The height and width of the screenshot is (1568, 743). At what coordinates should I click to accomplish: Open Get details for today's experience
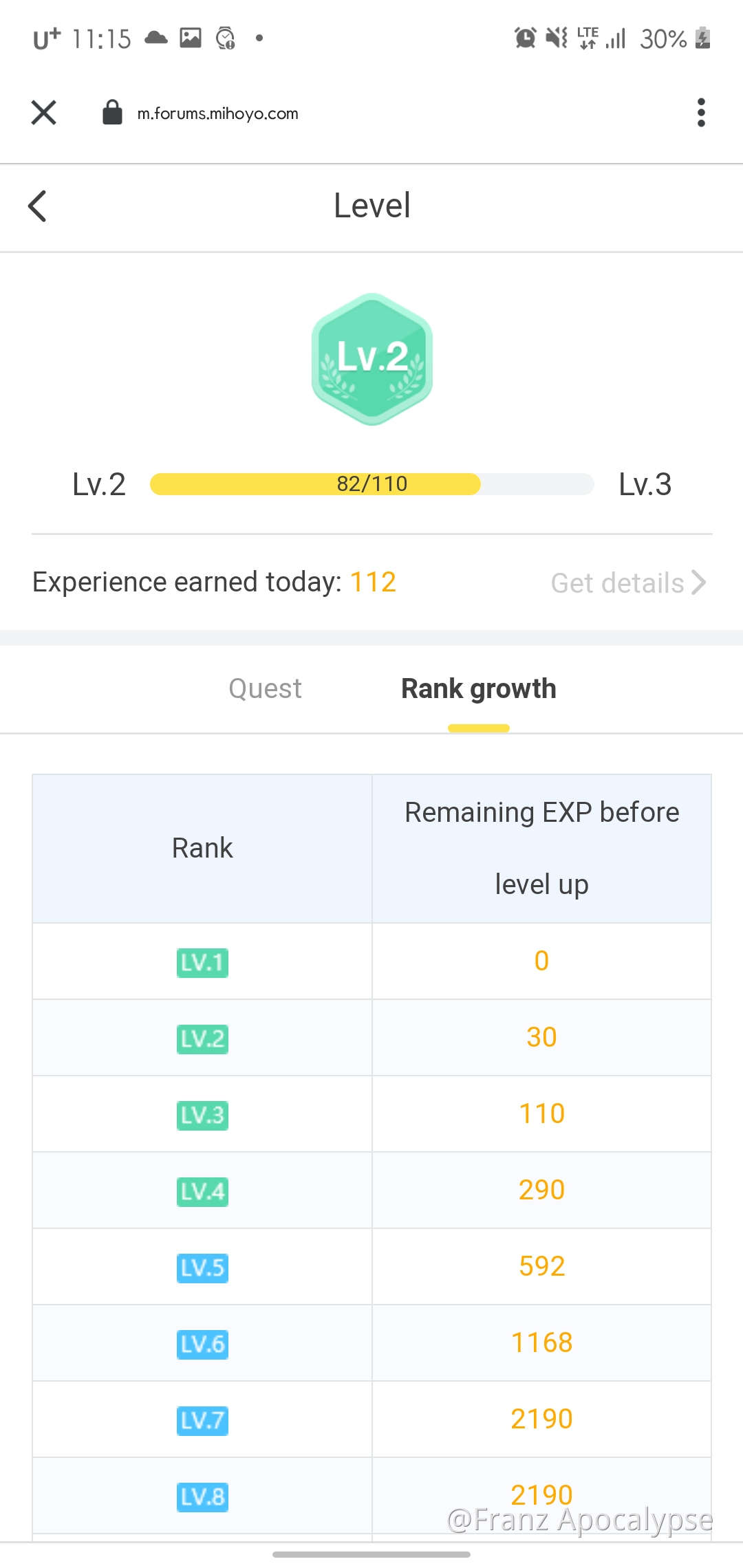[x=627, y=583]
